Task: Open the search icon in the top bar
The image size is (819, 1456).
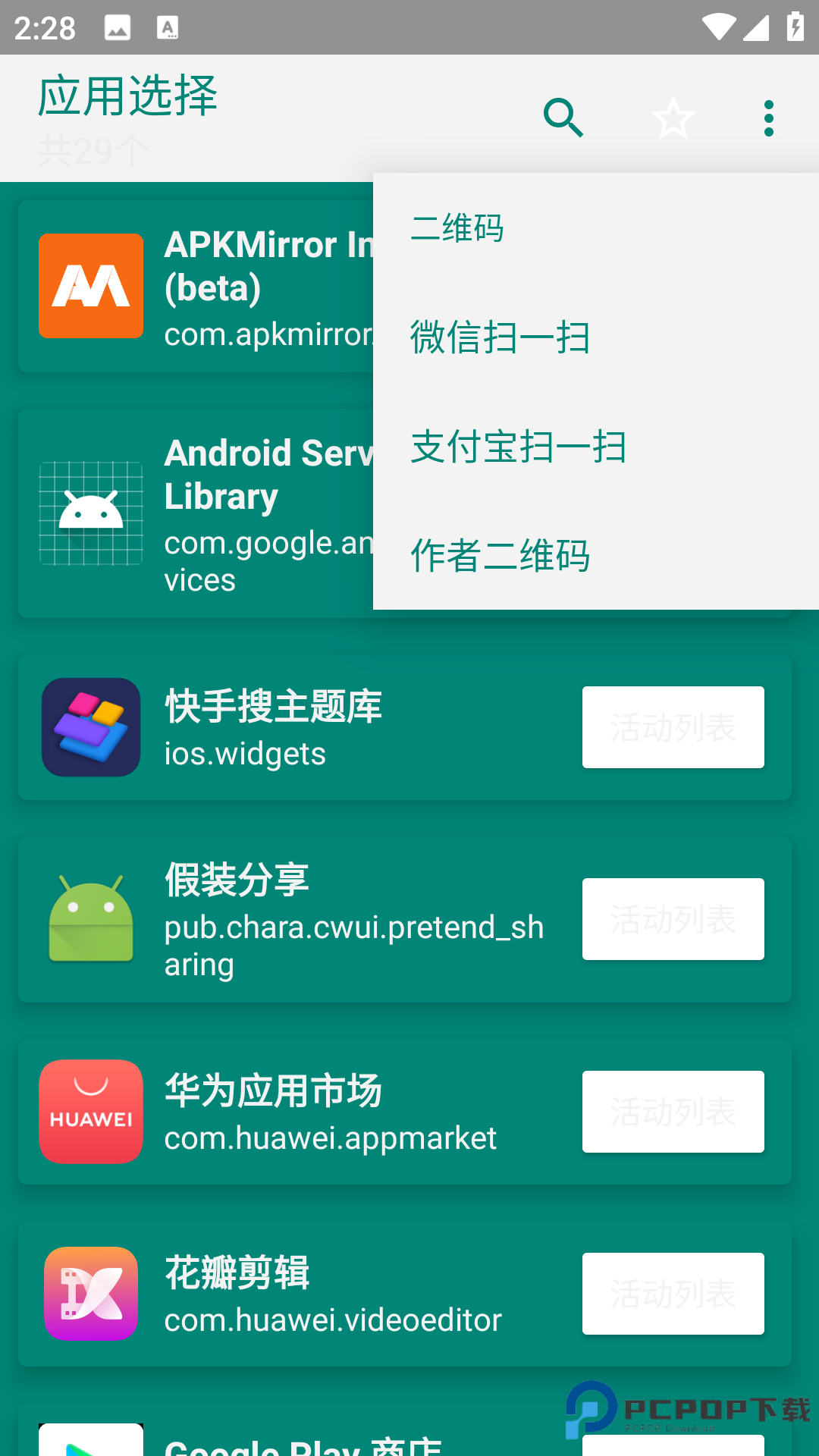Action: click(x=564, y=118)
